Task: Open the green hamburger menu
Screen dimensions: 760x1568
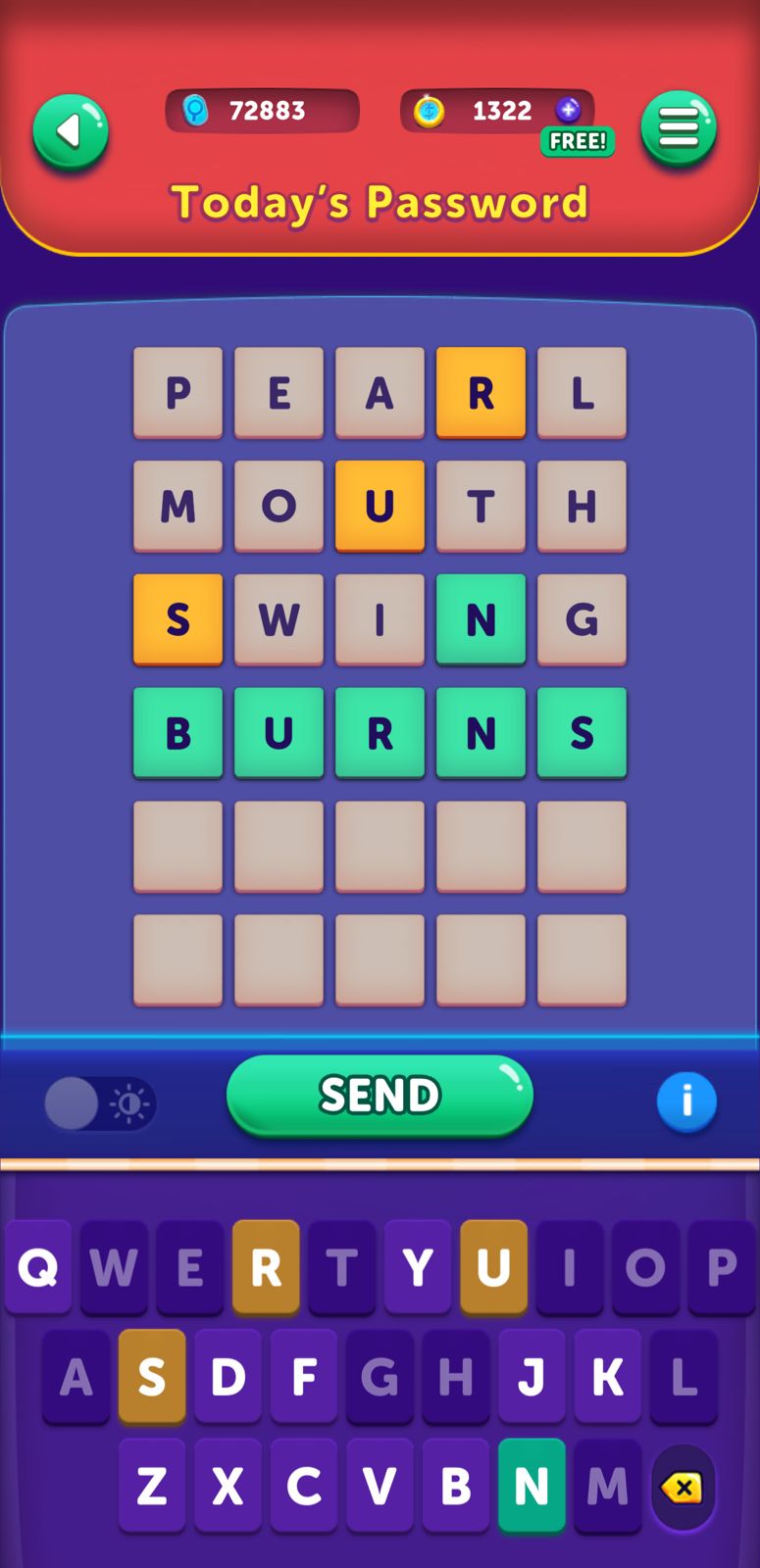Action: pyautogui.click(x=679, y=128)
